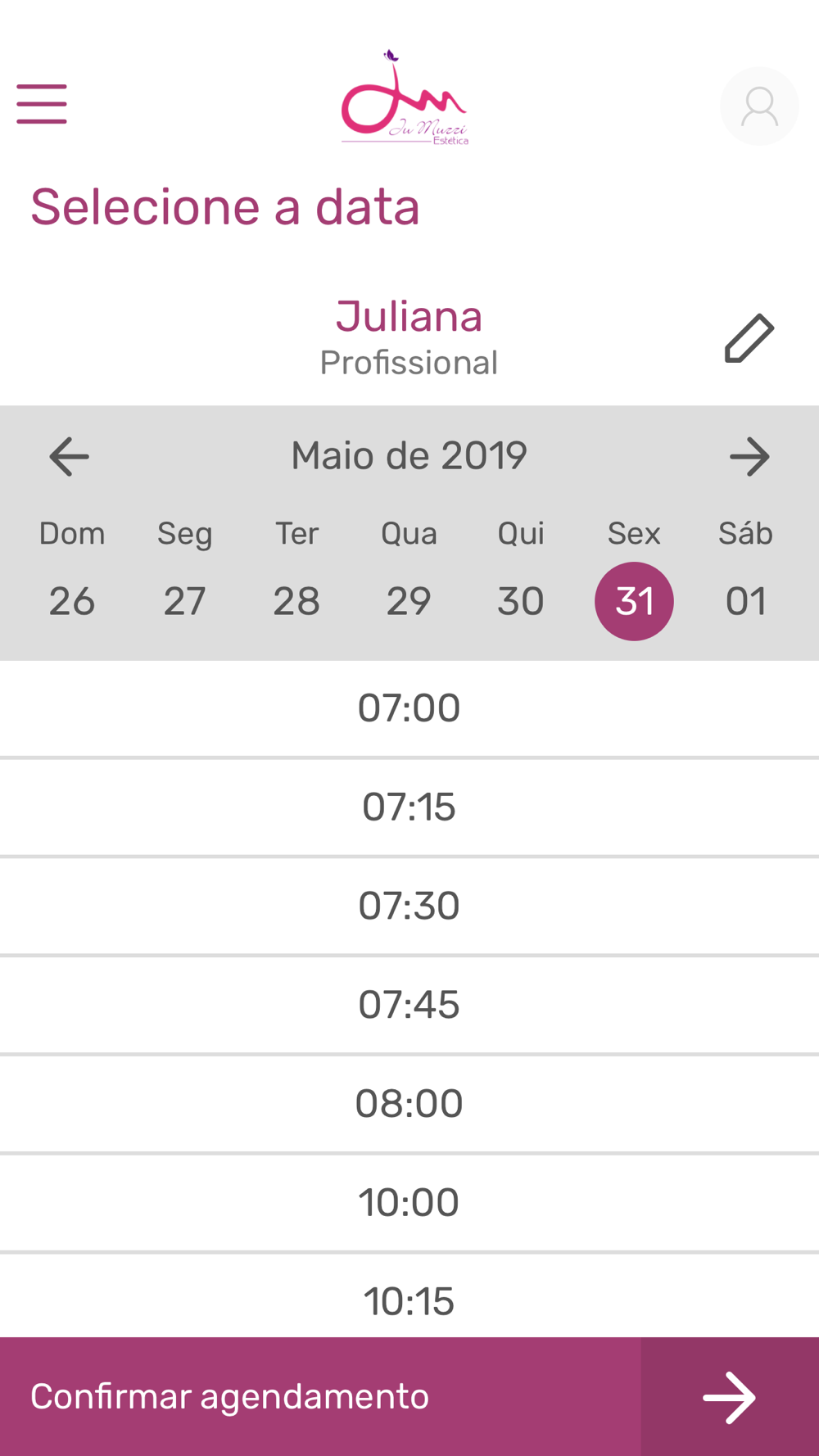This screenshot has width=819, height=1456.
Task: Select Thursday the 30th
Action: pyautogui.click(x=521, y=601)
